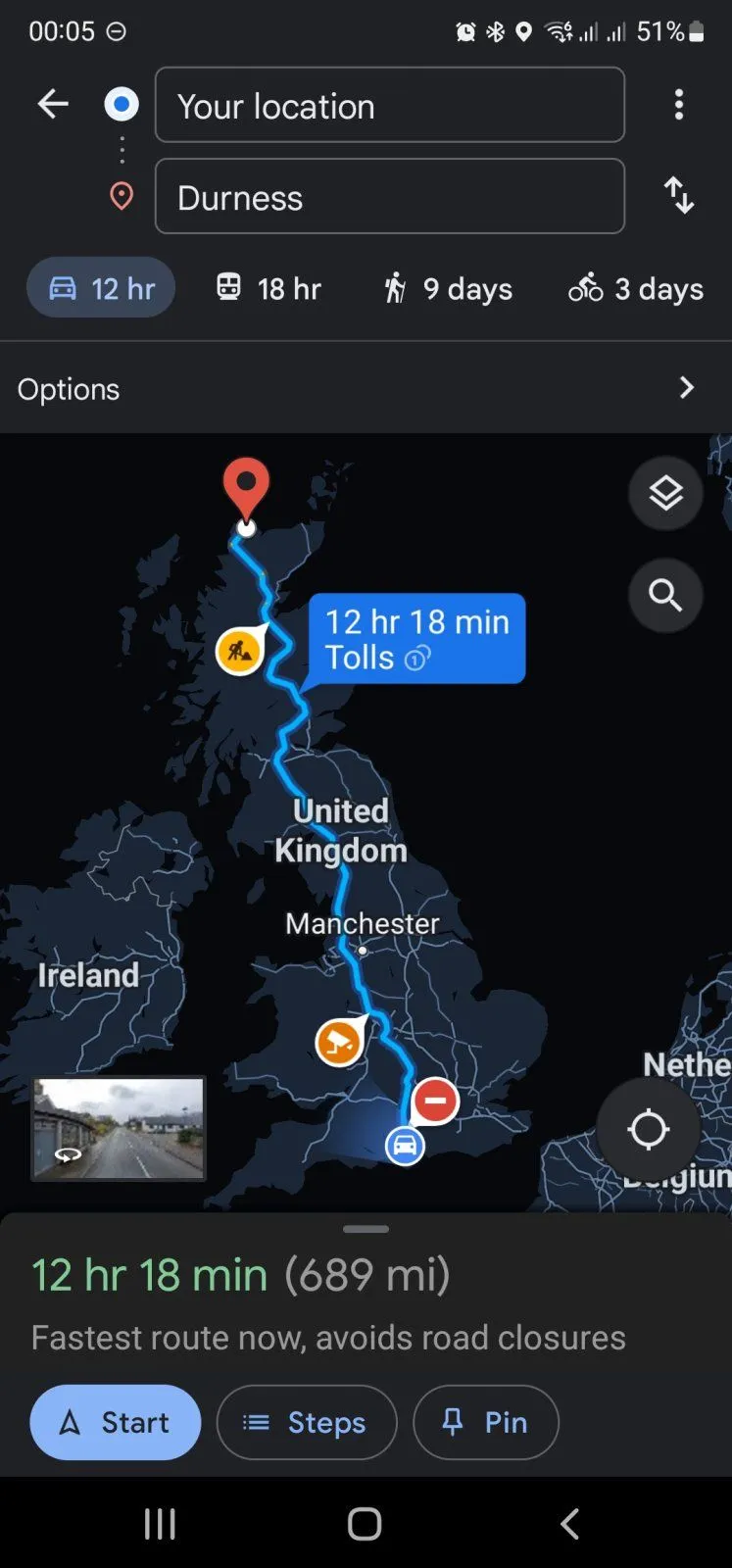The width and height of the screenshot is (732, 1568).
Task: Change the Durness destination field
Action: pos(389,197)
